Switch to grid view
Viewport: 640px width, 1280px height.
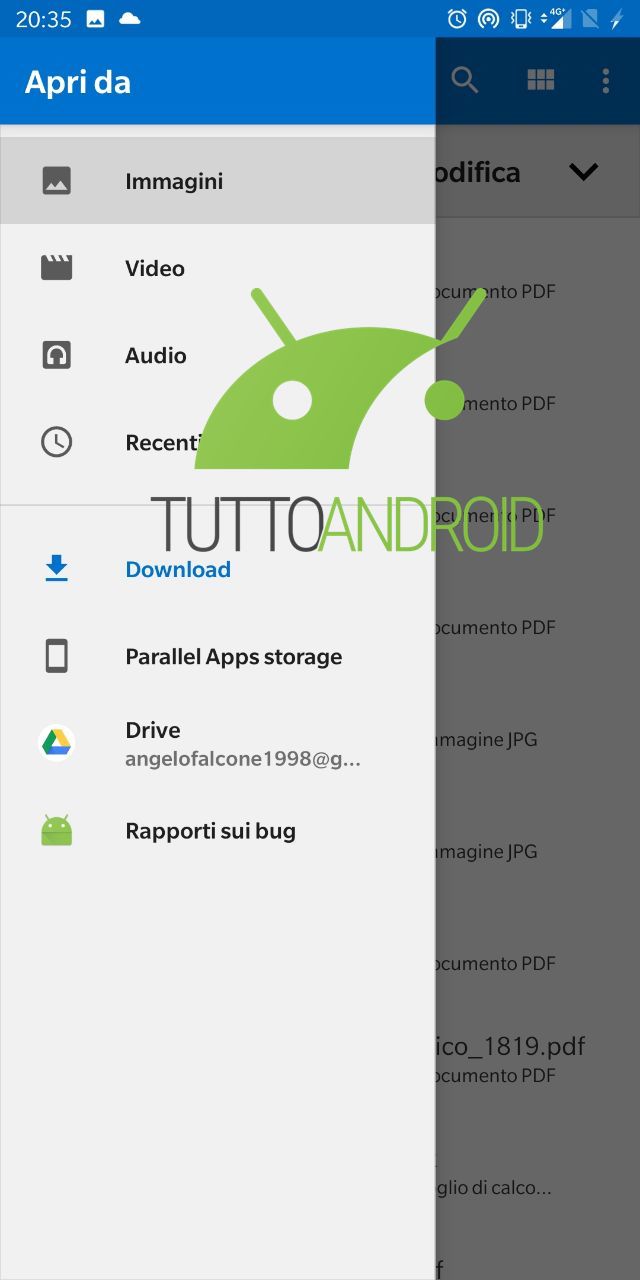click(x=540, y=80)
